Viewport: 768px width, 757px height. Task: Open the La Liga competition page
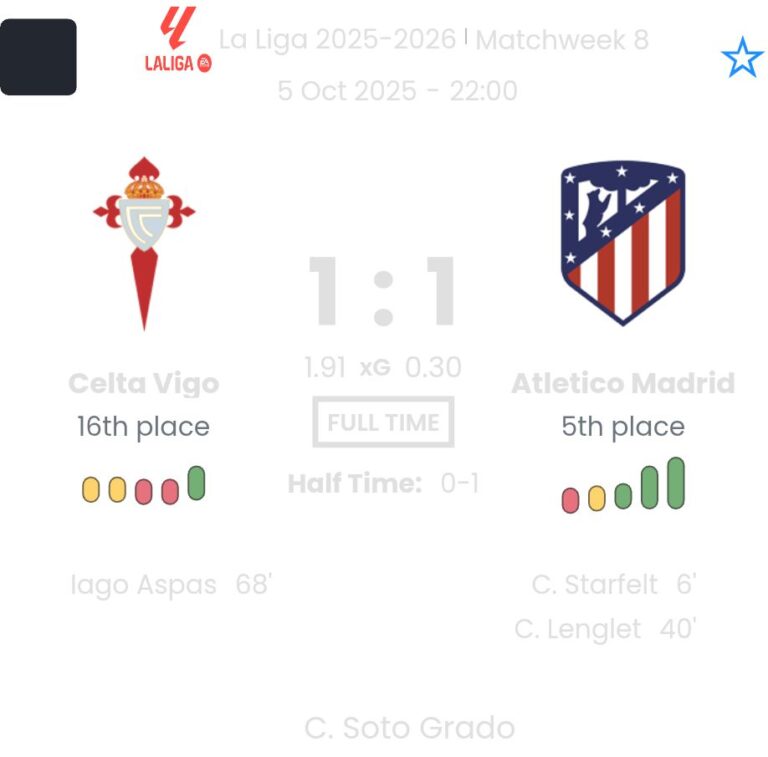point(178,40)
